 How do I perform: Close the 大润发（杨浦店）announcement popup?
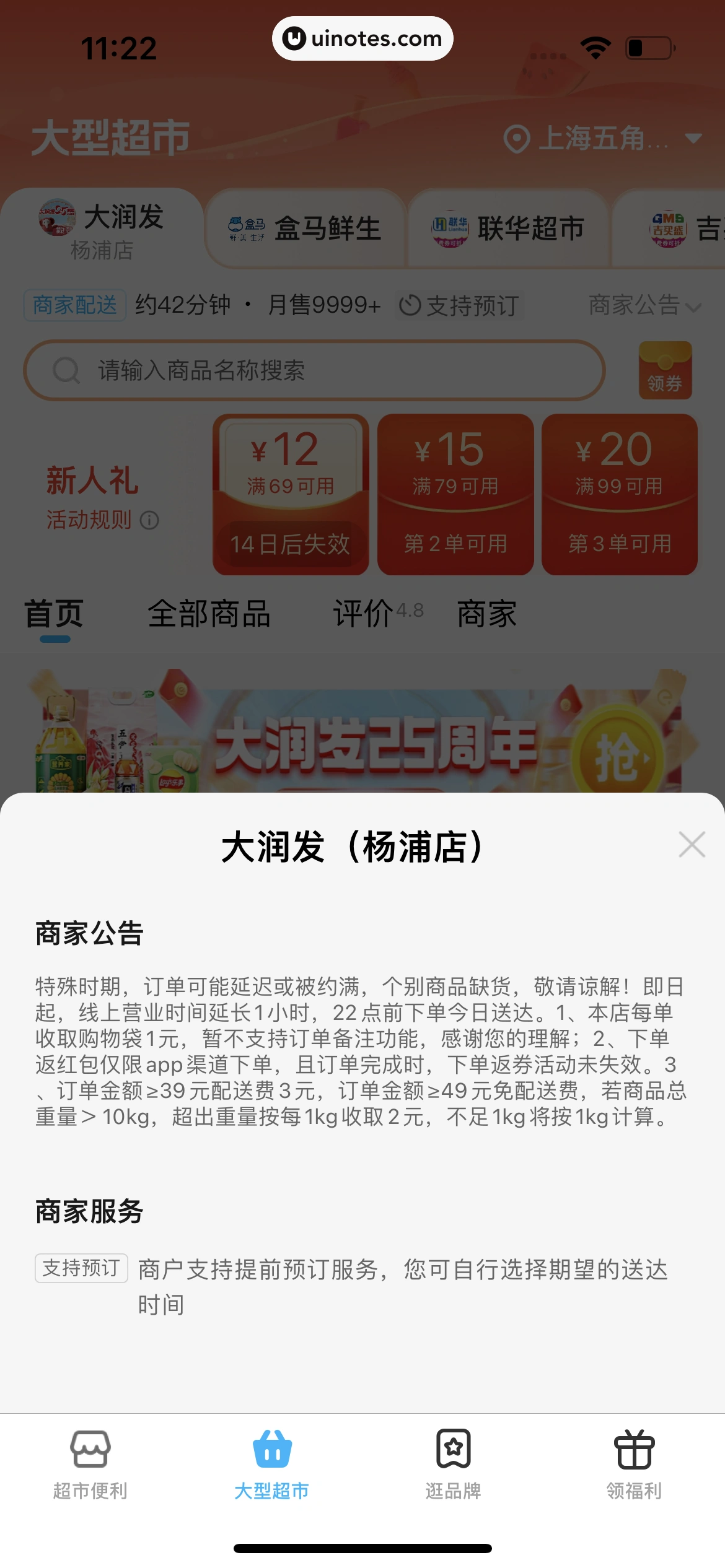(692, 844)
